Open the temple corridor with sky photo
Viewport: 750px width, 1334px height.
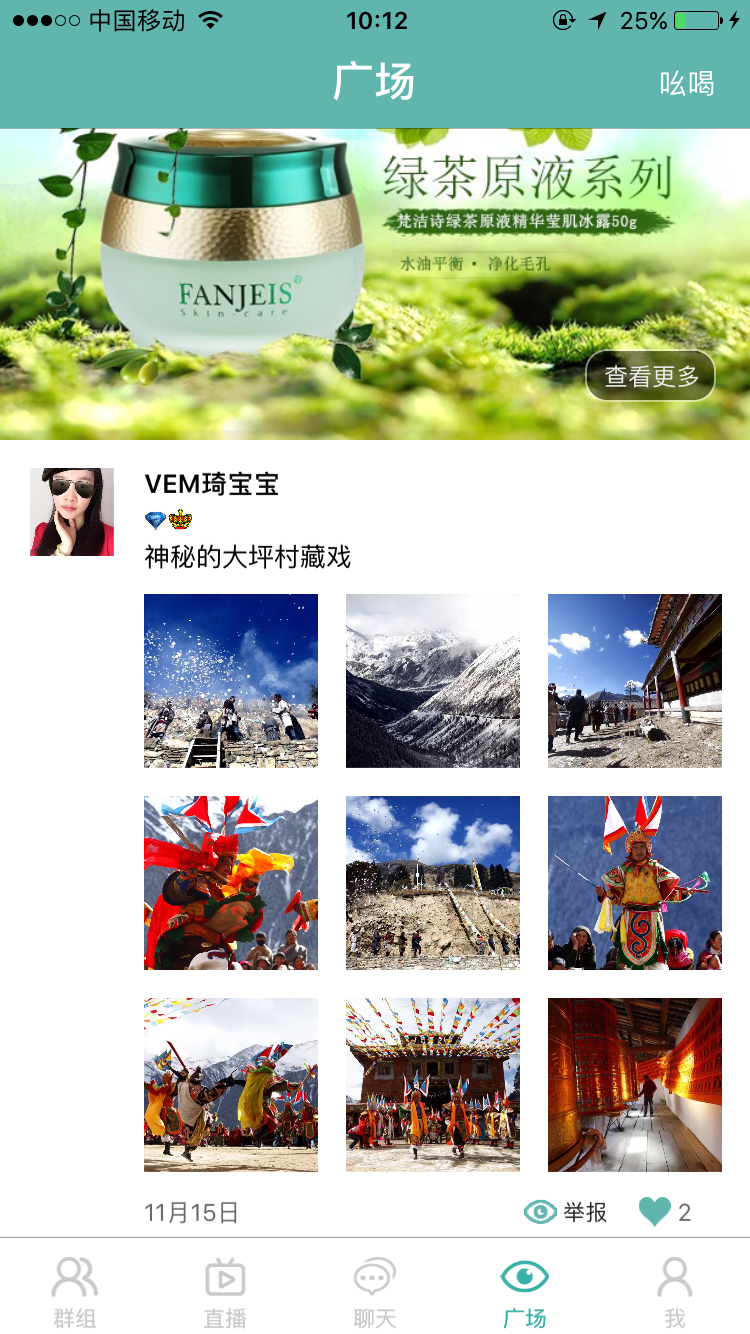pyautogui.click(x=635, y=681)
